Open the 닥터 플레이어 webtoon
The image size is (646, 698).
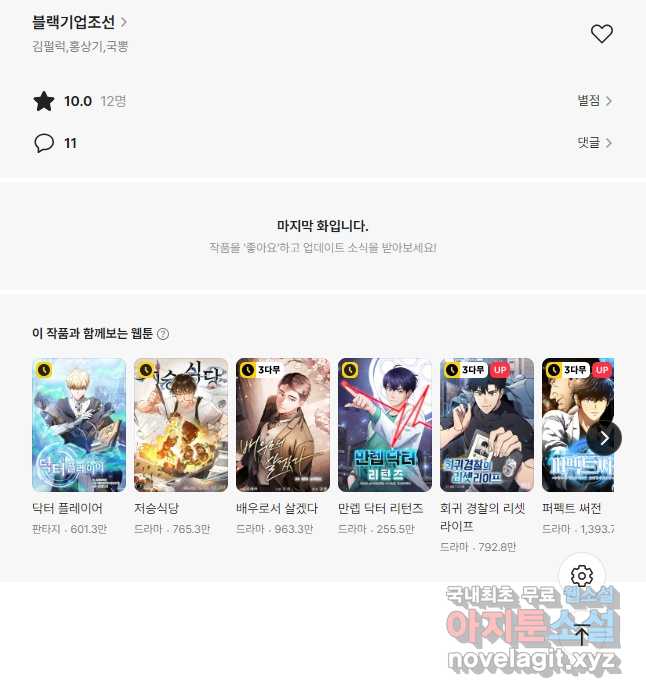coord(79,425)
